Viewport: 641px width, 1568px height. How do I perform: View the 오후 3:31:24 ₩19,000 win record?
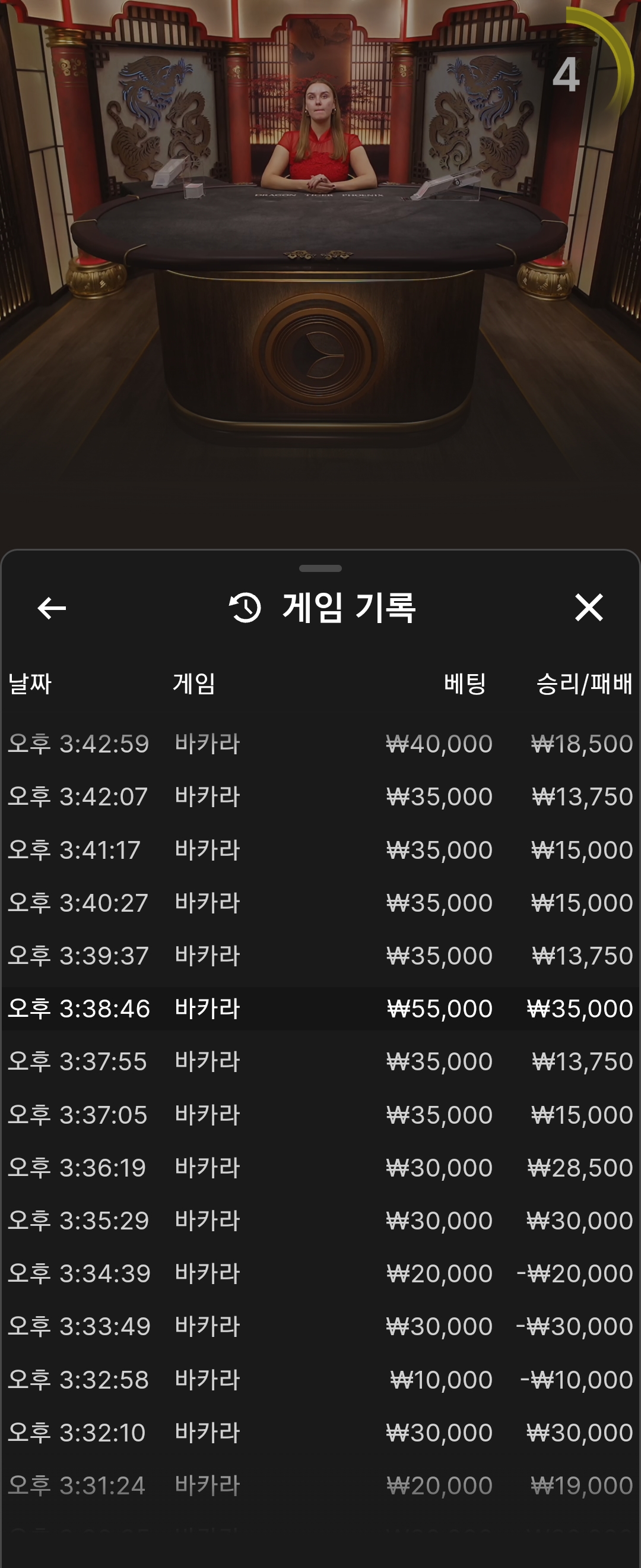[x=320, y=1485]
